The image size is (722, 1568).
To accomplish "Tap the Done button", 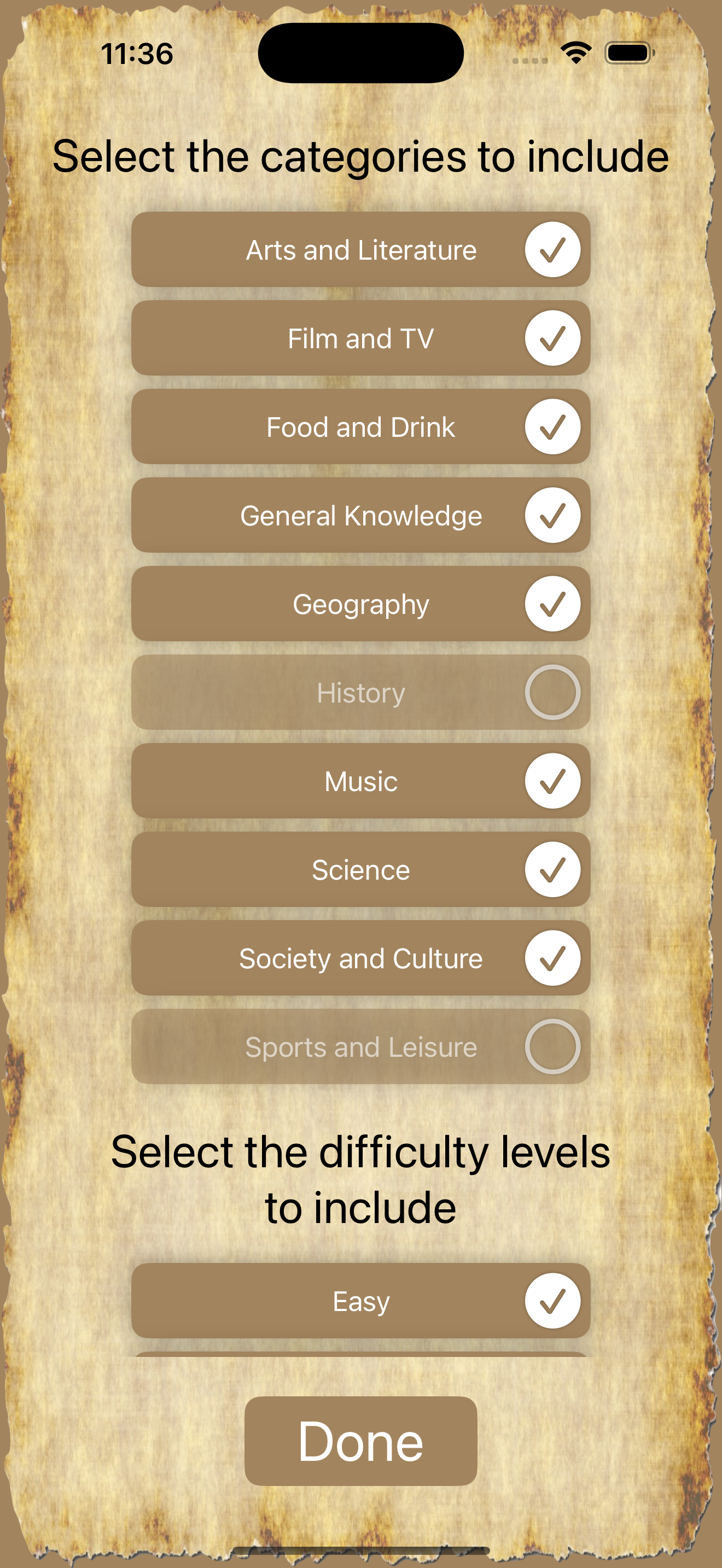I will pos(360,1441).
